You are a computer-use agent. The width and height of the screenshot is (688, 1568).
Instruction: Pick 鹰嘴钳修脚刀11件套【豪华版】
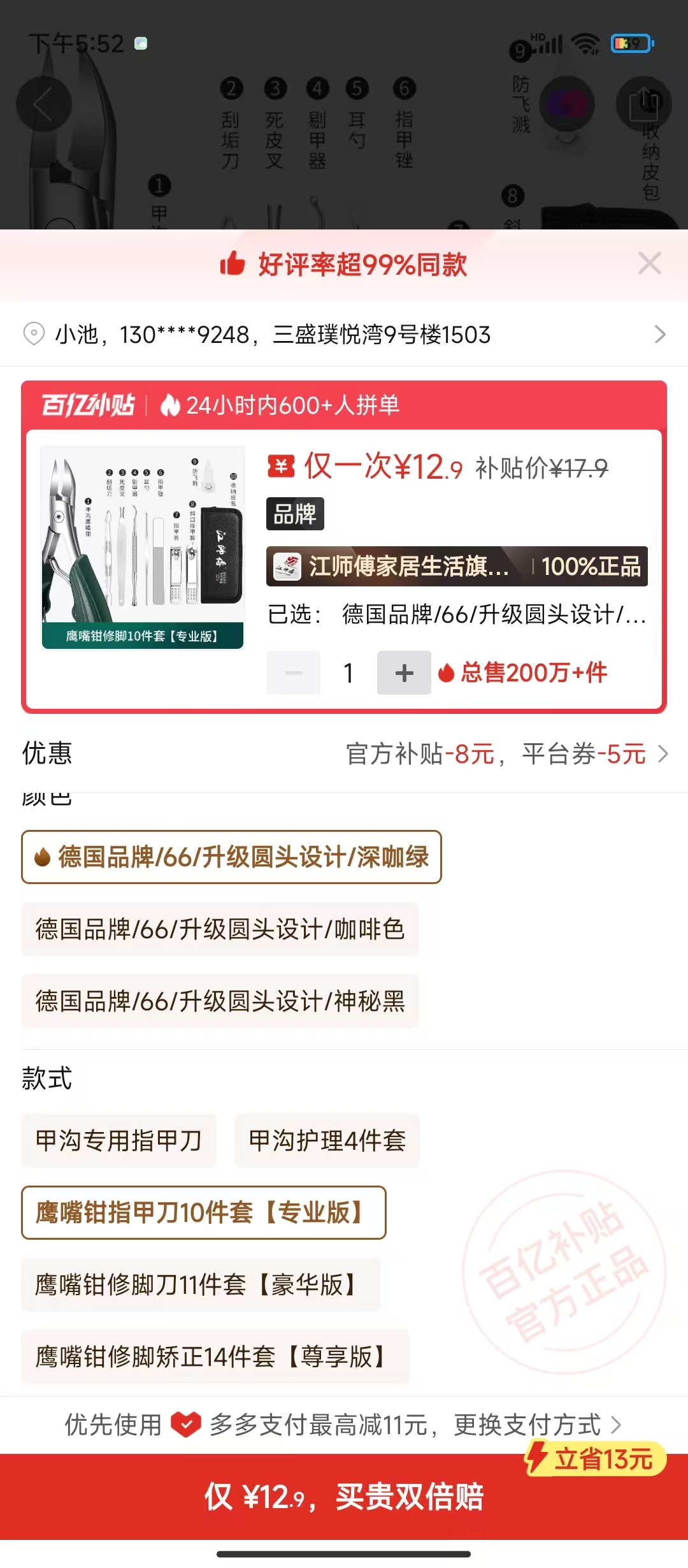coord(201,1285)
